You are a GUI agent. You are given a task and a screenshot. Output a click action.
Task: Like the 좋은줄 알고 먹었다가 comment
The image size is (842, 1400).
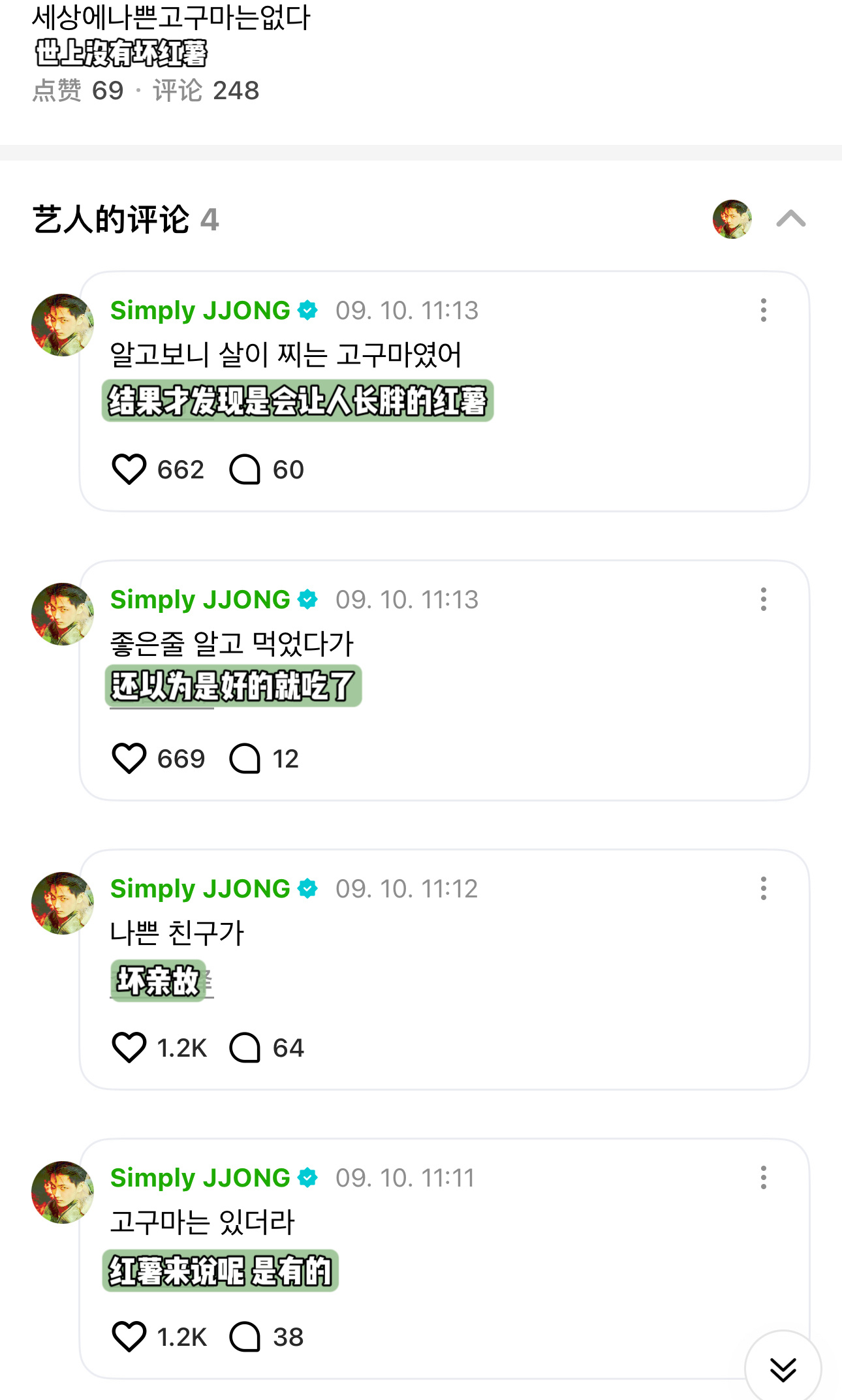[129, 758]
